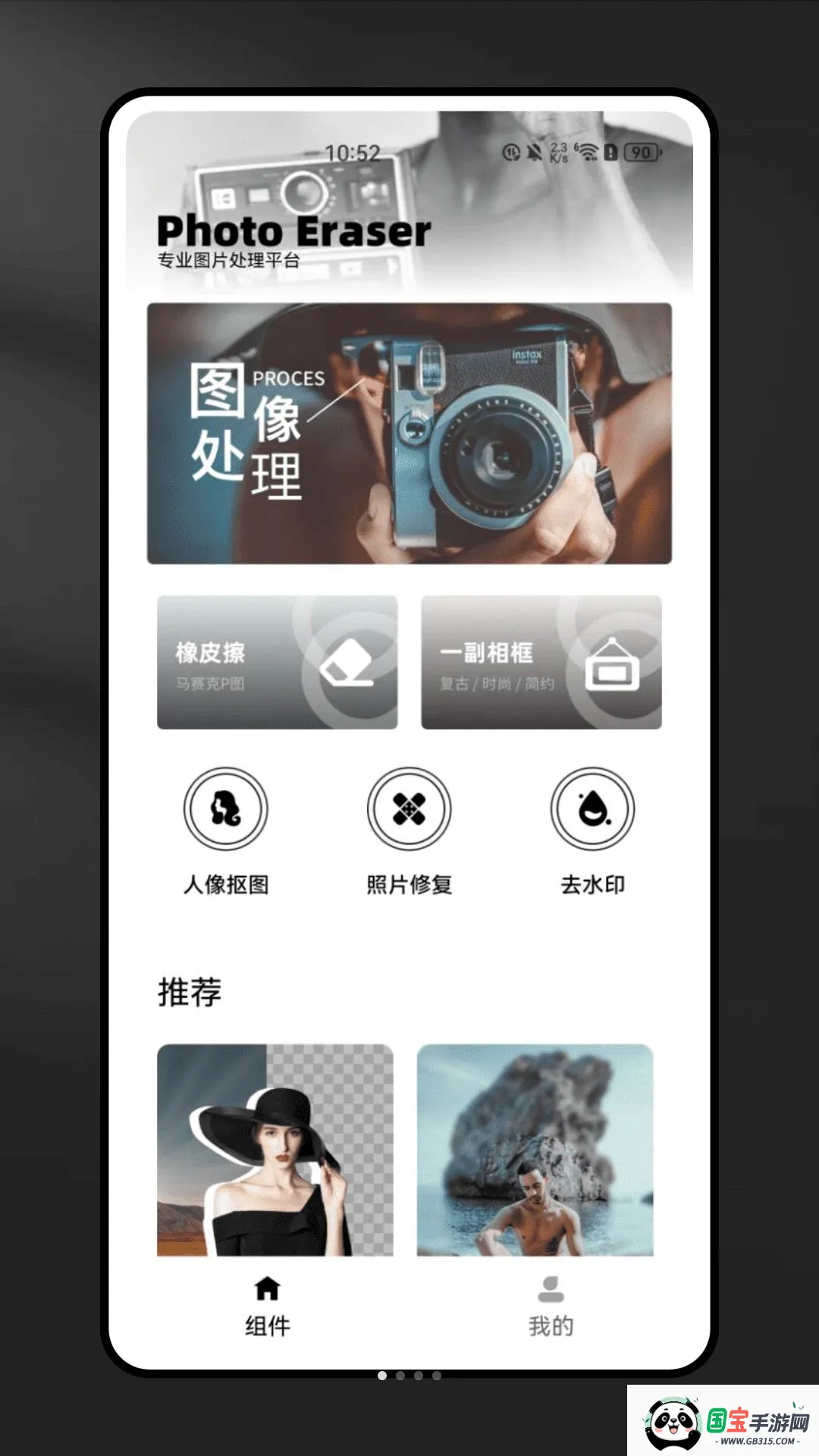Open the 图像处理 banner
This screenshot has width=819, height=1456.
click(x=409, y=433)
